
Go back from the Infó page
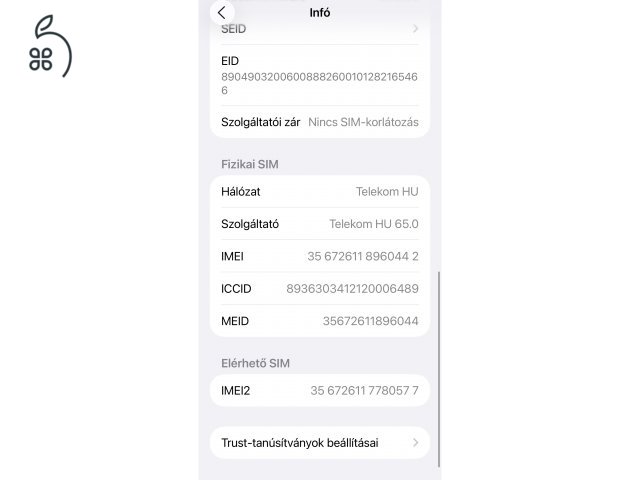222,13
